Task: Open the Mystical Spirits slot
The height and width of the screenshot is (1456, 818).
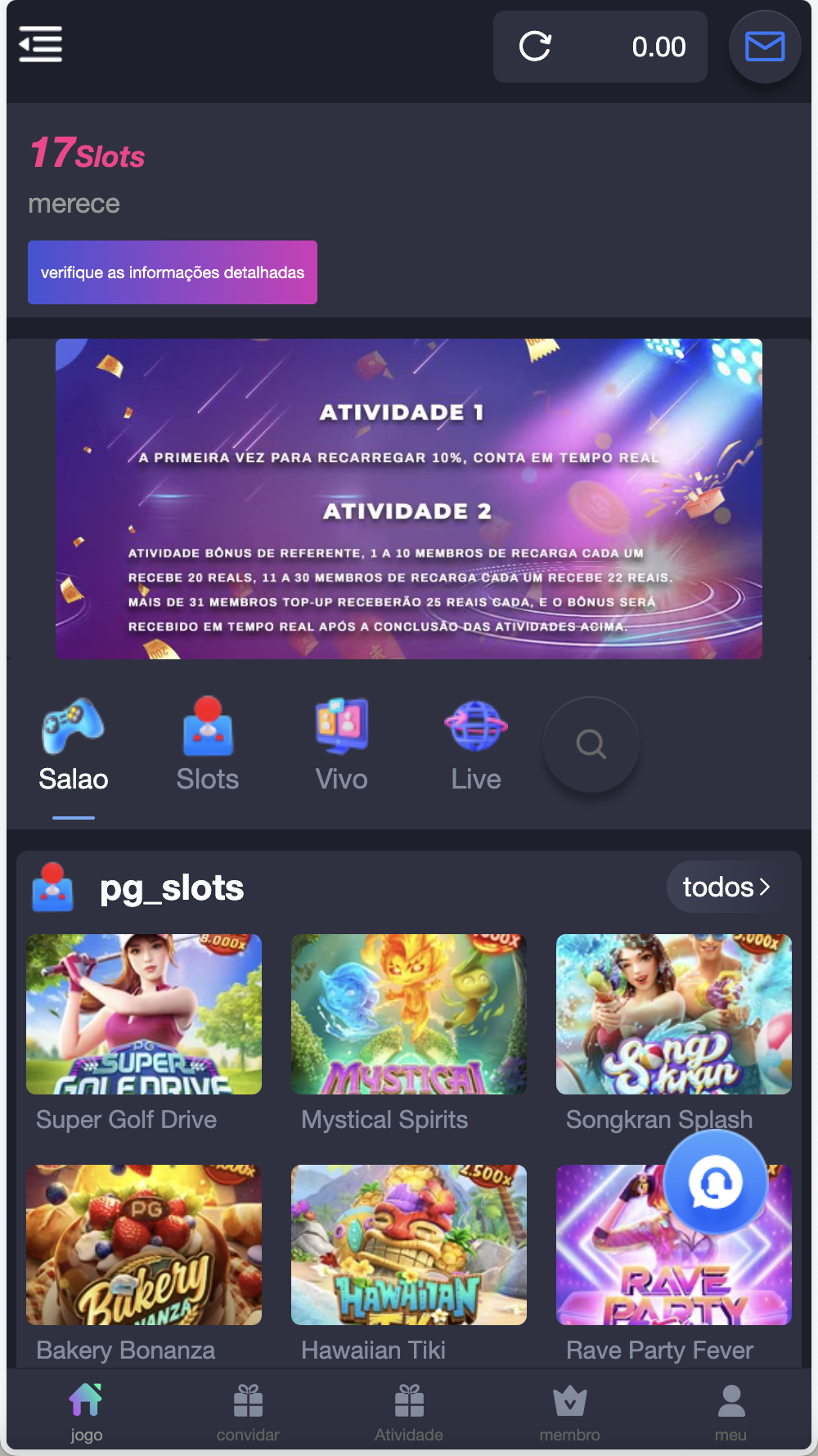Action: coord(408,1014)
